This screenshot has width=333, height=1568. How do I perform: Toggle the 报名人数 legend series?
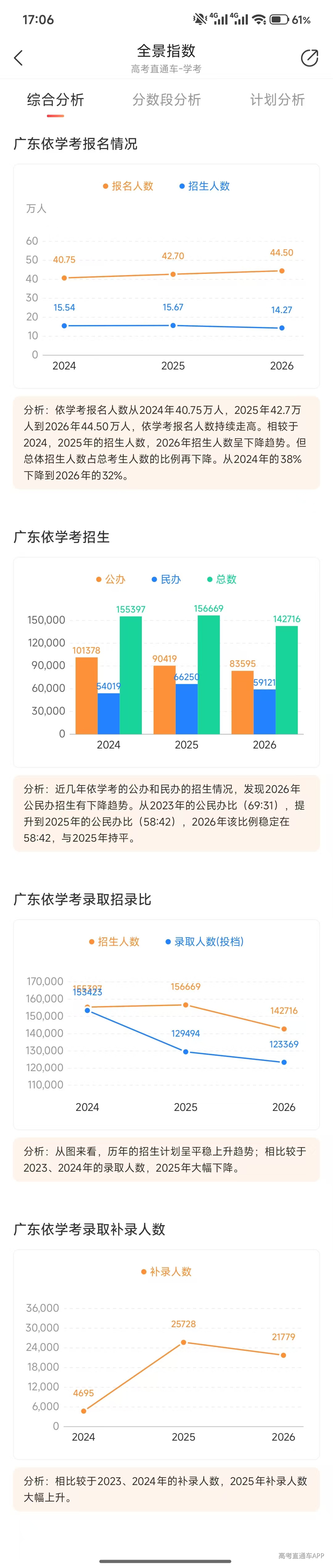tap(128, 186)
